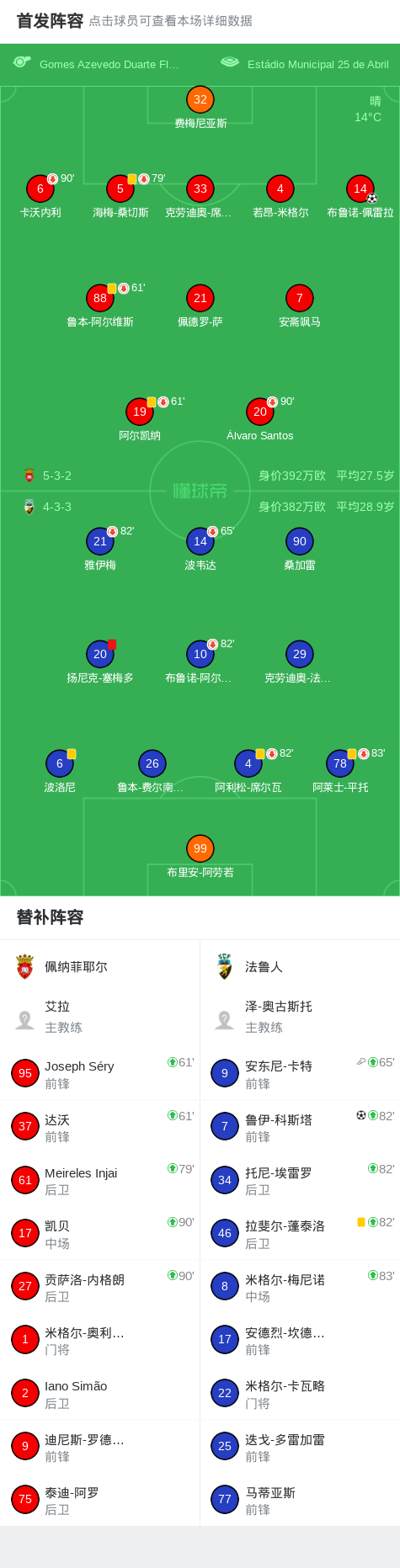
Task: Open substitute 安东尼-卡特 row
Action: (x=300, y=1073)
